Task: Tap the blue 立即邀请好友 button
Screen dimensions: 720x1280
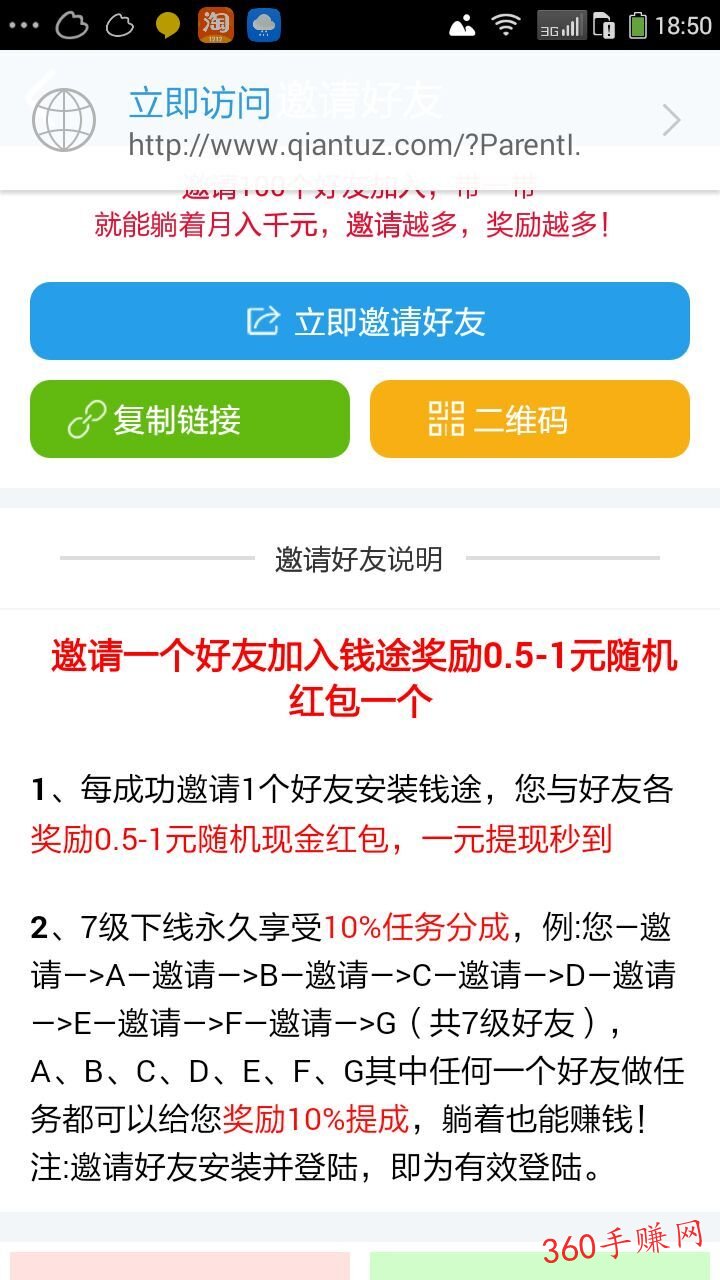Action: coord(360,321)
